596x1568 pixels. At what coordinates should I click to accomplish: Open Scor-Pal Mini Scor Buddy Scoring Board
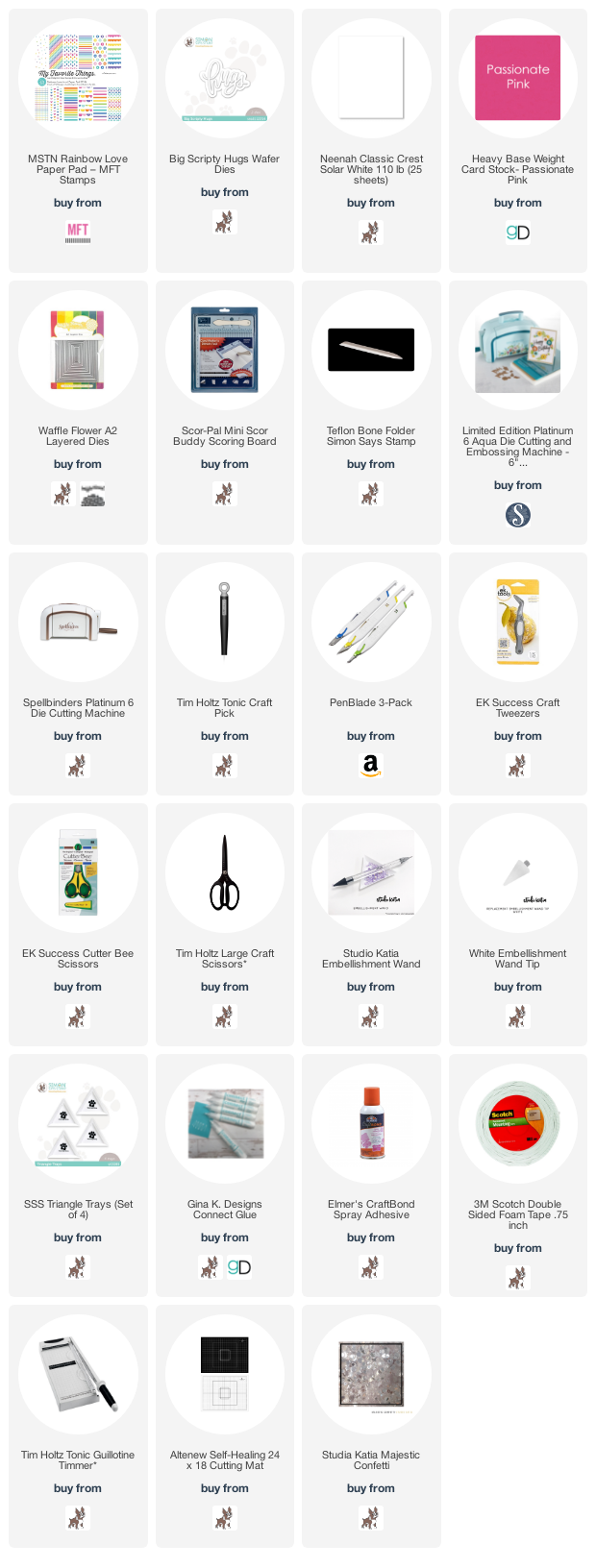coord(225,350)
